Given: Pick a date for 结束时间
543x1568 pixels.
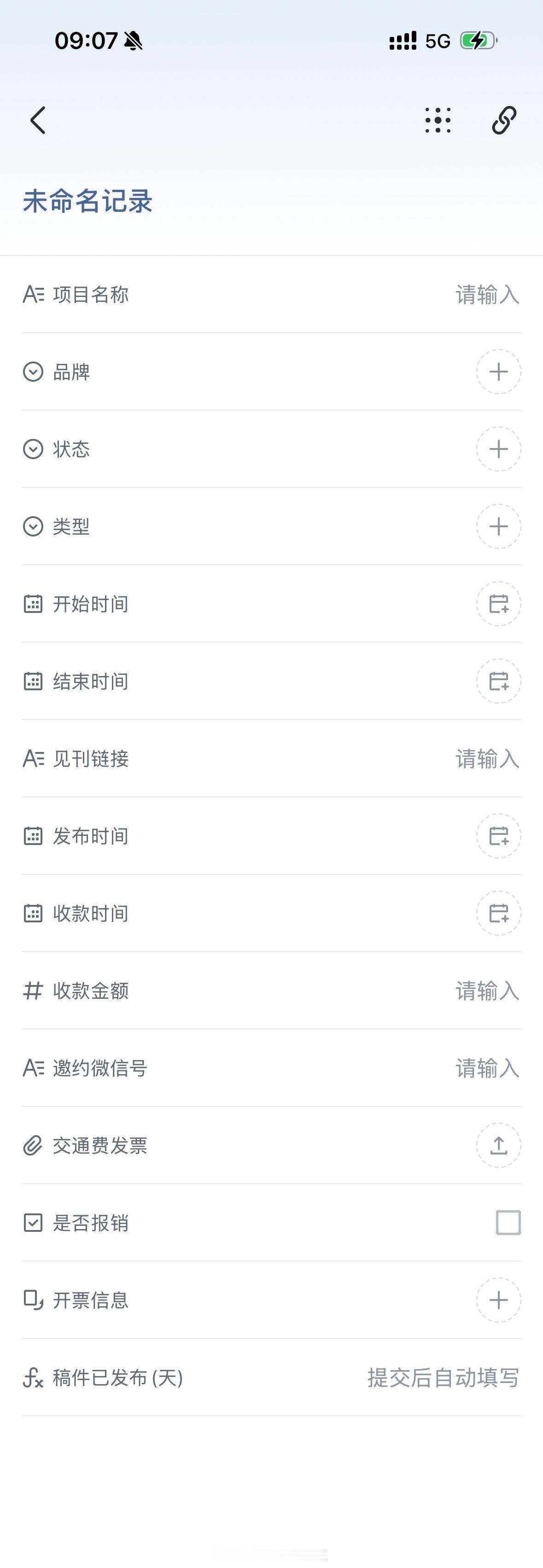Looking at the screenshot, I should coord(498,681).
